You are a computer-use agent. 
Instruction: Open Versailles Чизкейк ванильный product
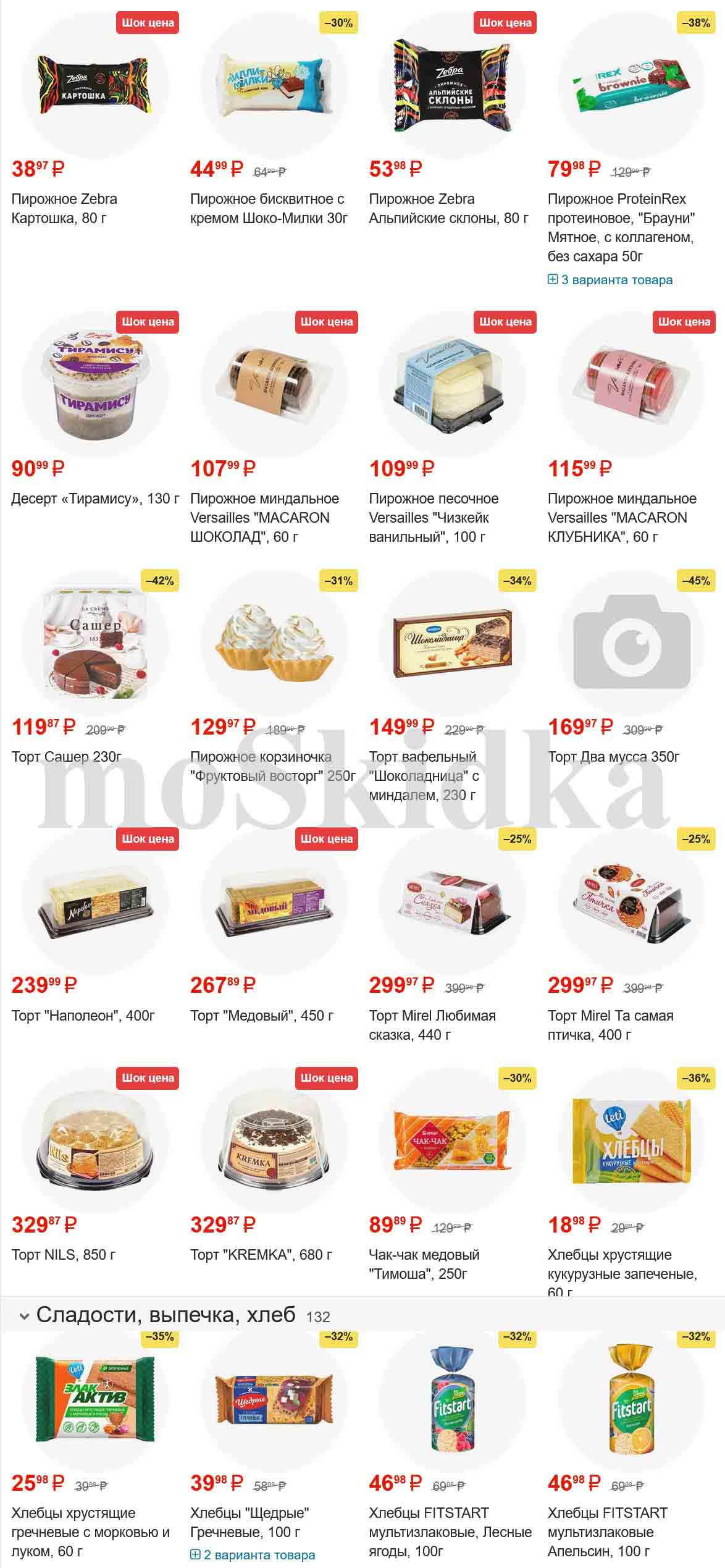pyautogui.click(x=434, y=517)
